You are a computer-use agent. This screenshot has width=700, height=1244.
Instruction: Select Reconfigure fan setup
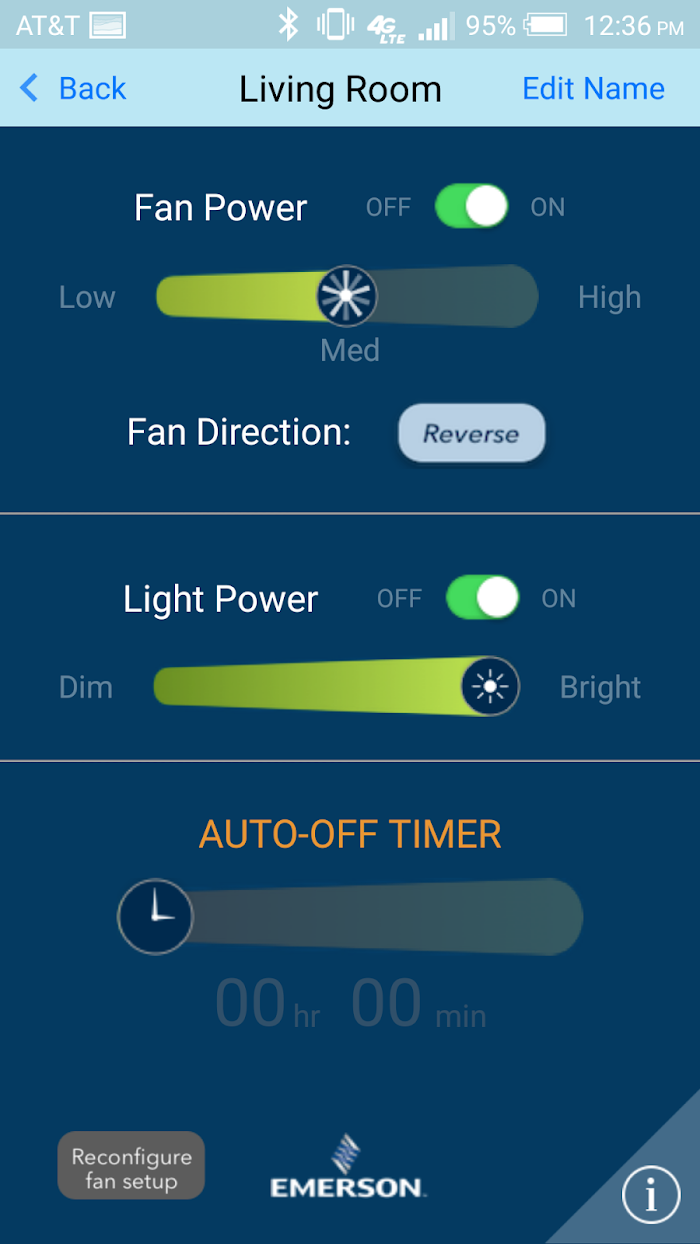point(131,1165)
